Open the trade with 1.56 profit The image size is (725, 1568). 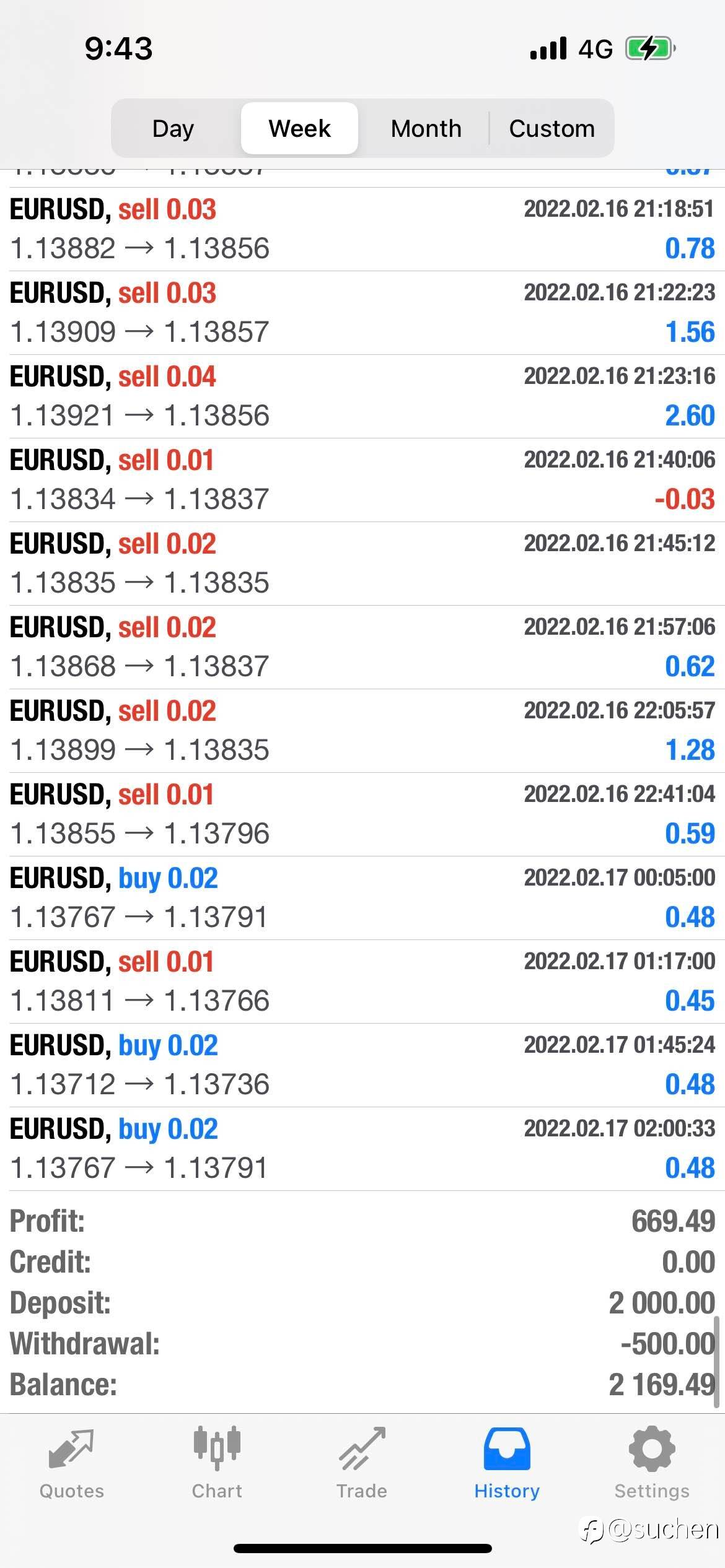[362, 313]
